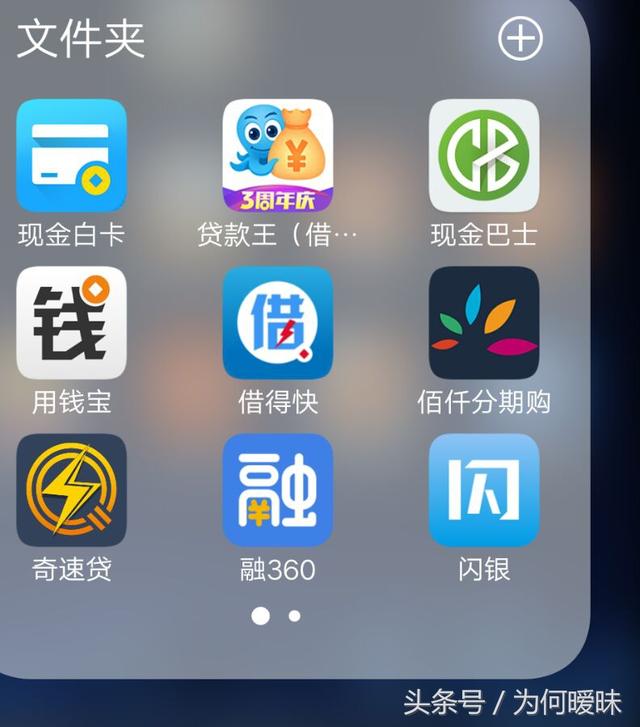Tap the plus icon to add apps
The height and width of the screenshot is (727, 640).
click(x=520, y=39)
